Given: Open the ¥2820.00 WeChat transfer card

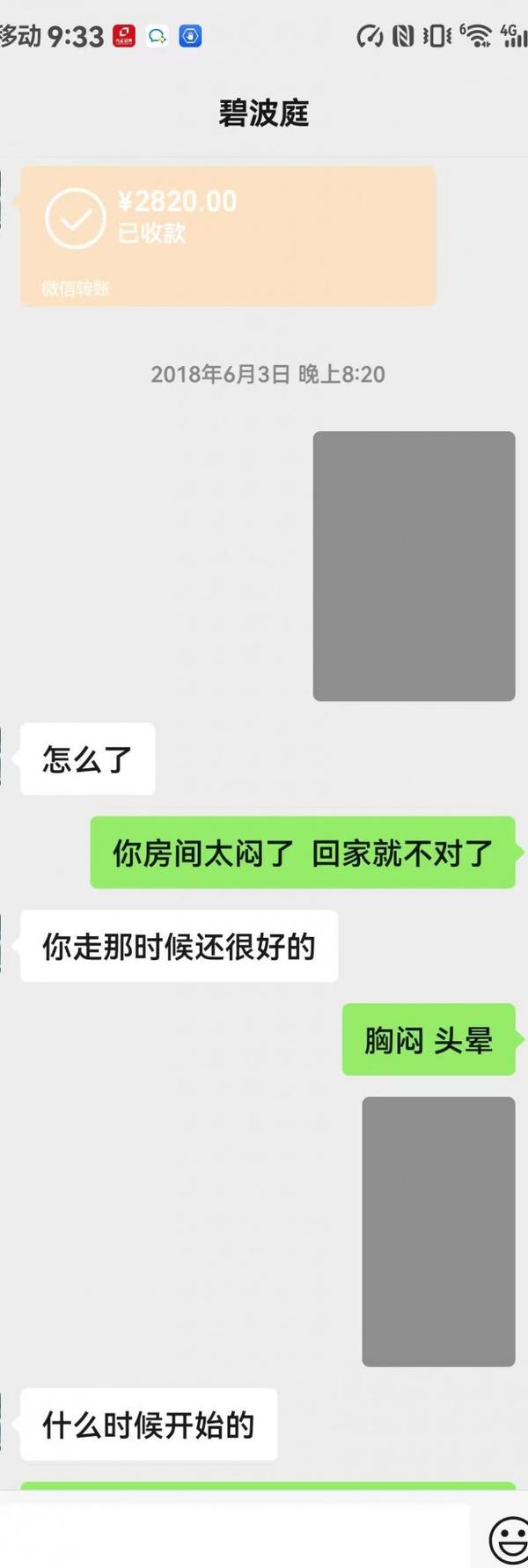Looking at the screenshot, I should [x=227, y=235].
